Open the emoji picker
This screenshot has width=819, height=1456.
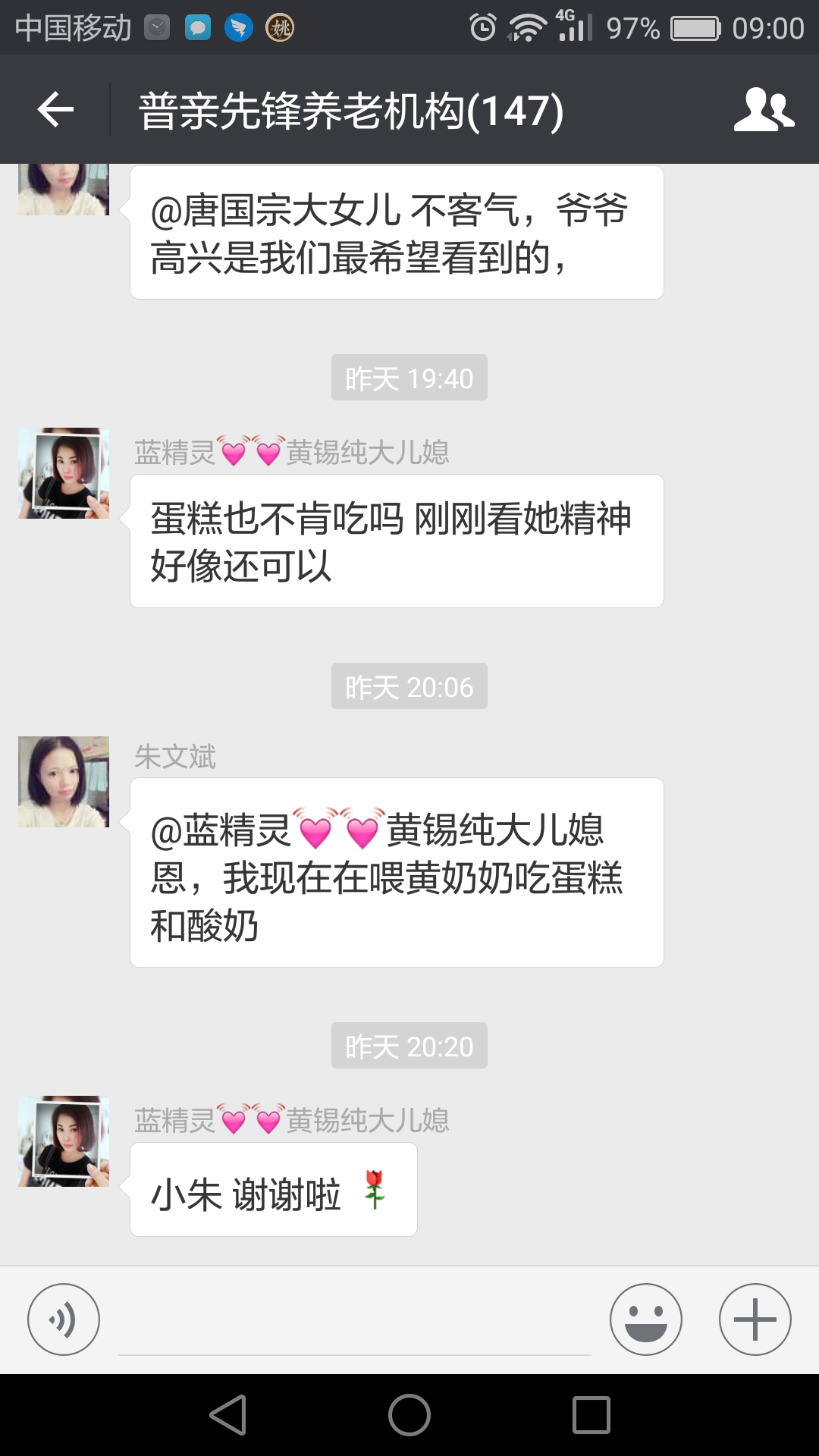coord(646,1319)
